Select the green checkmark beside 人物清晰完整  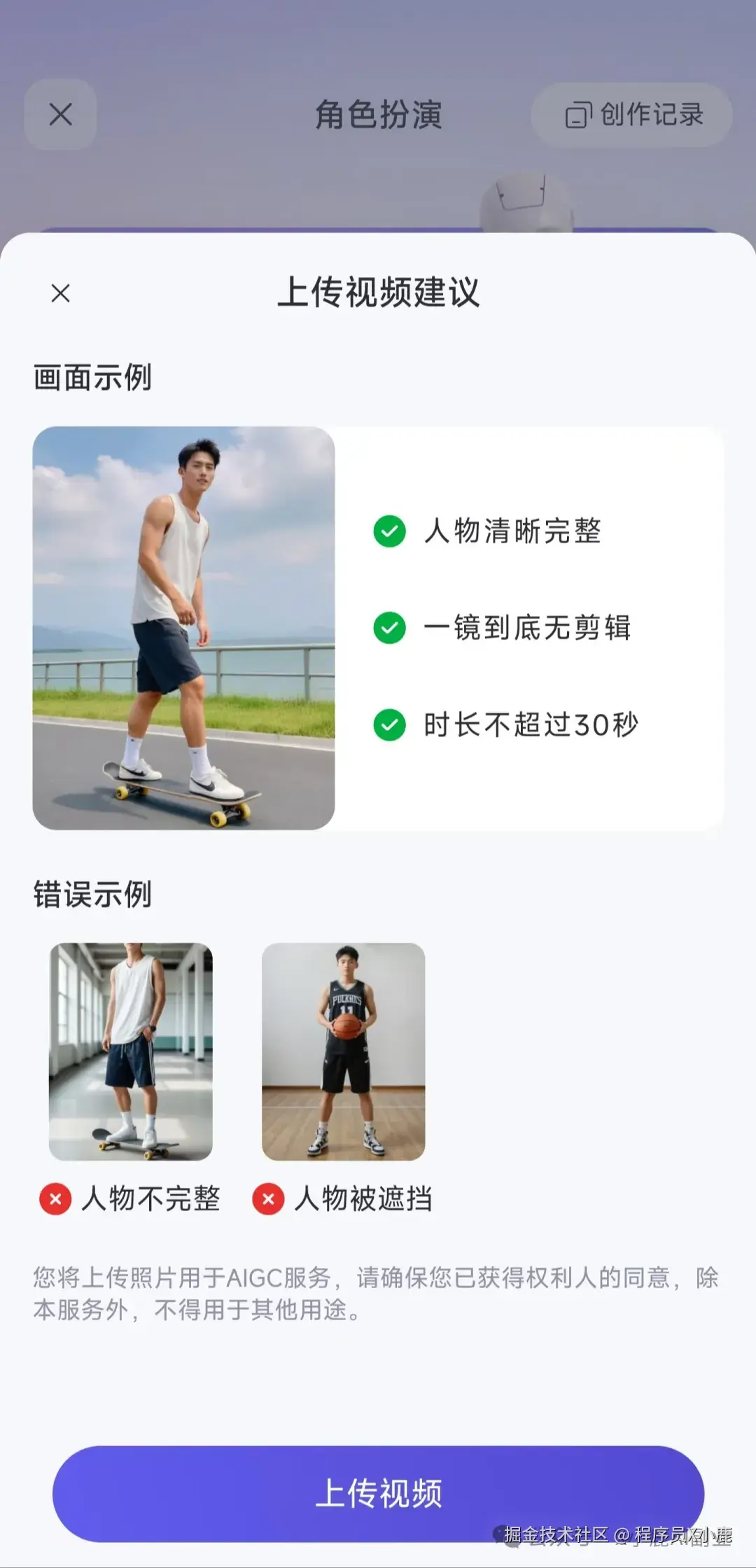click(389, 532)
